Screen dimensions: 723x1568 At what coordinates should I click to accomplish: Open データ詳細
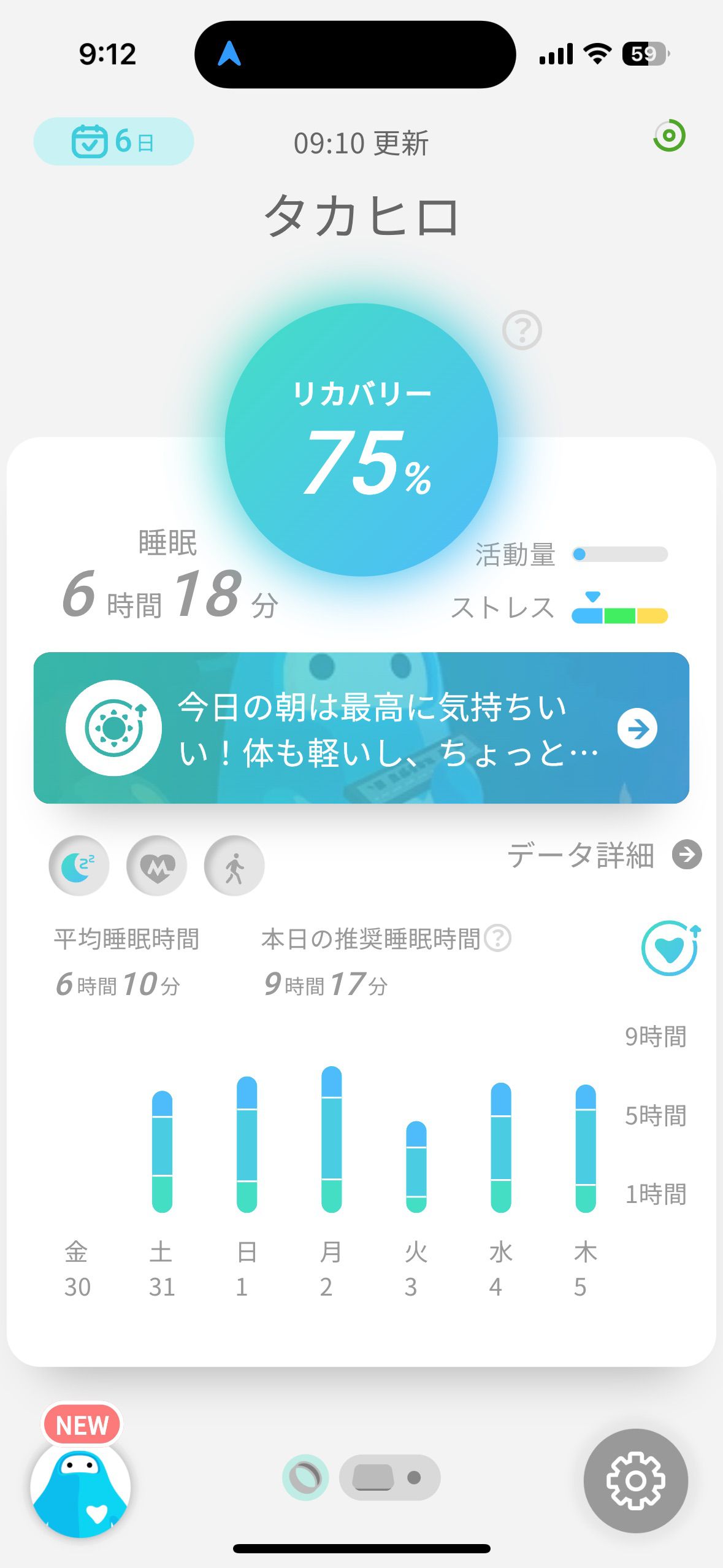[604, 855]
